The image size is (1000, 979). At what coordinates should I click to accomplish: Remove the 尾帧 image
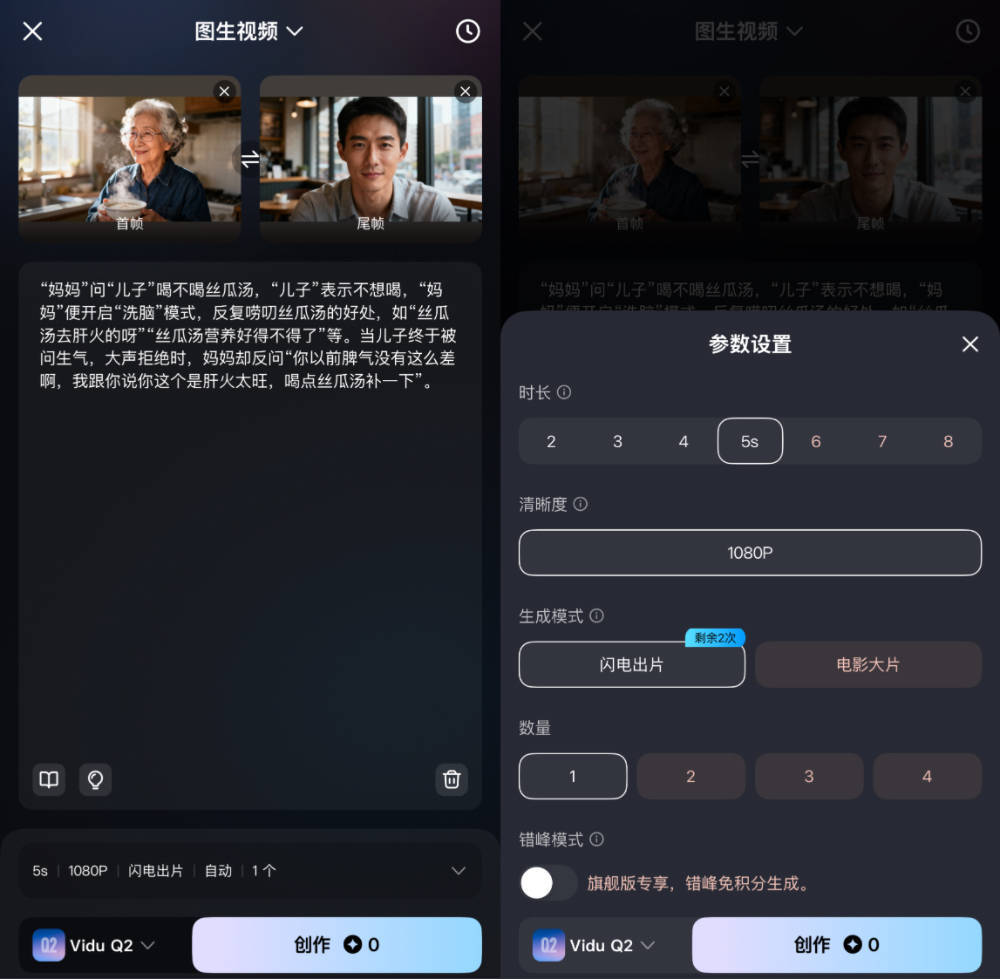(465, 91)
